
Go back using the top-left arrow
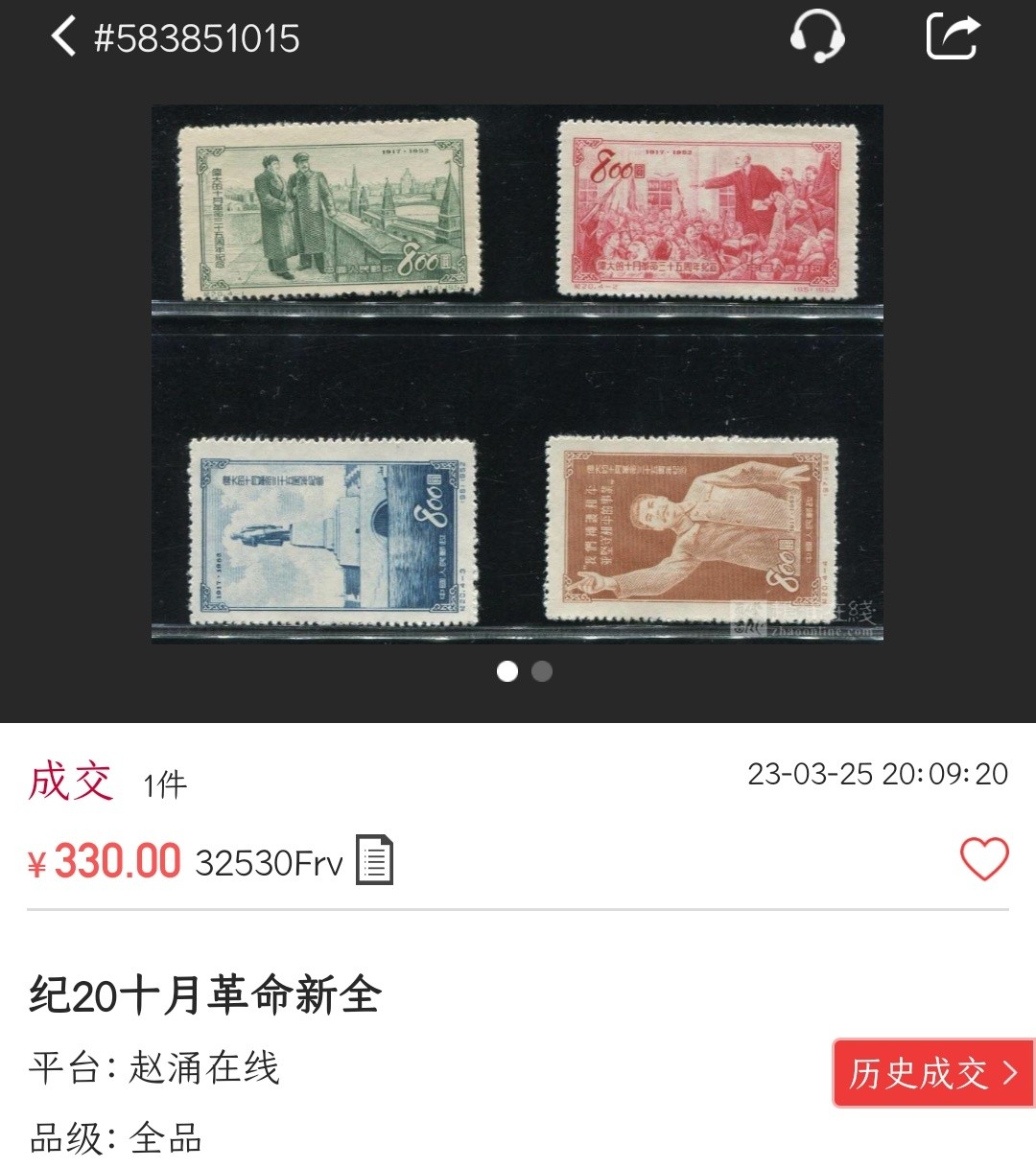(x=63, y=38)
